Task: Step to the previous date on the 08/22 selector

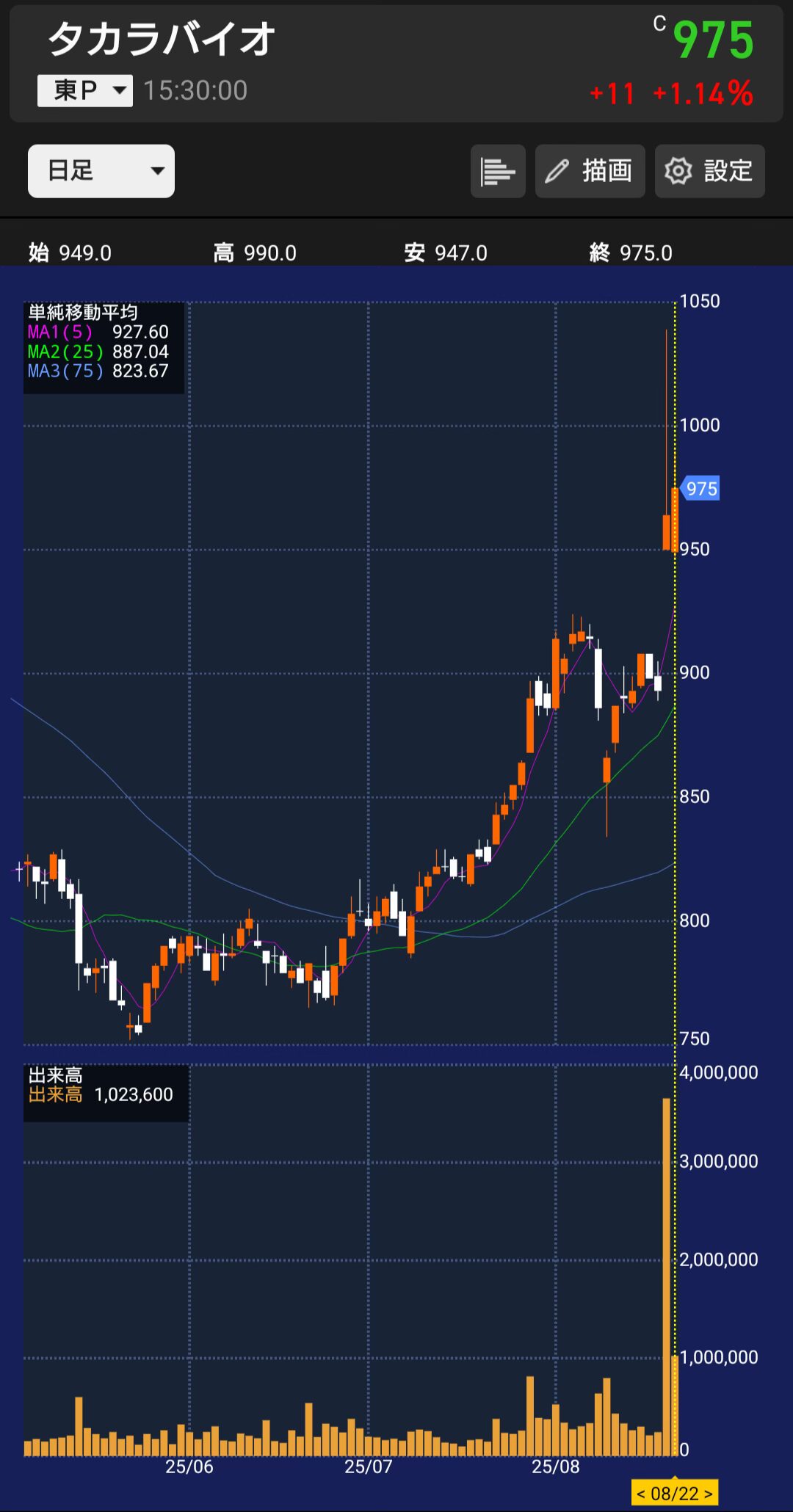Action: pos(641,1494)
